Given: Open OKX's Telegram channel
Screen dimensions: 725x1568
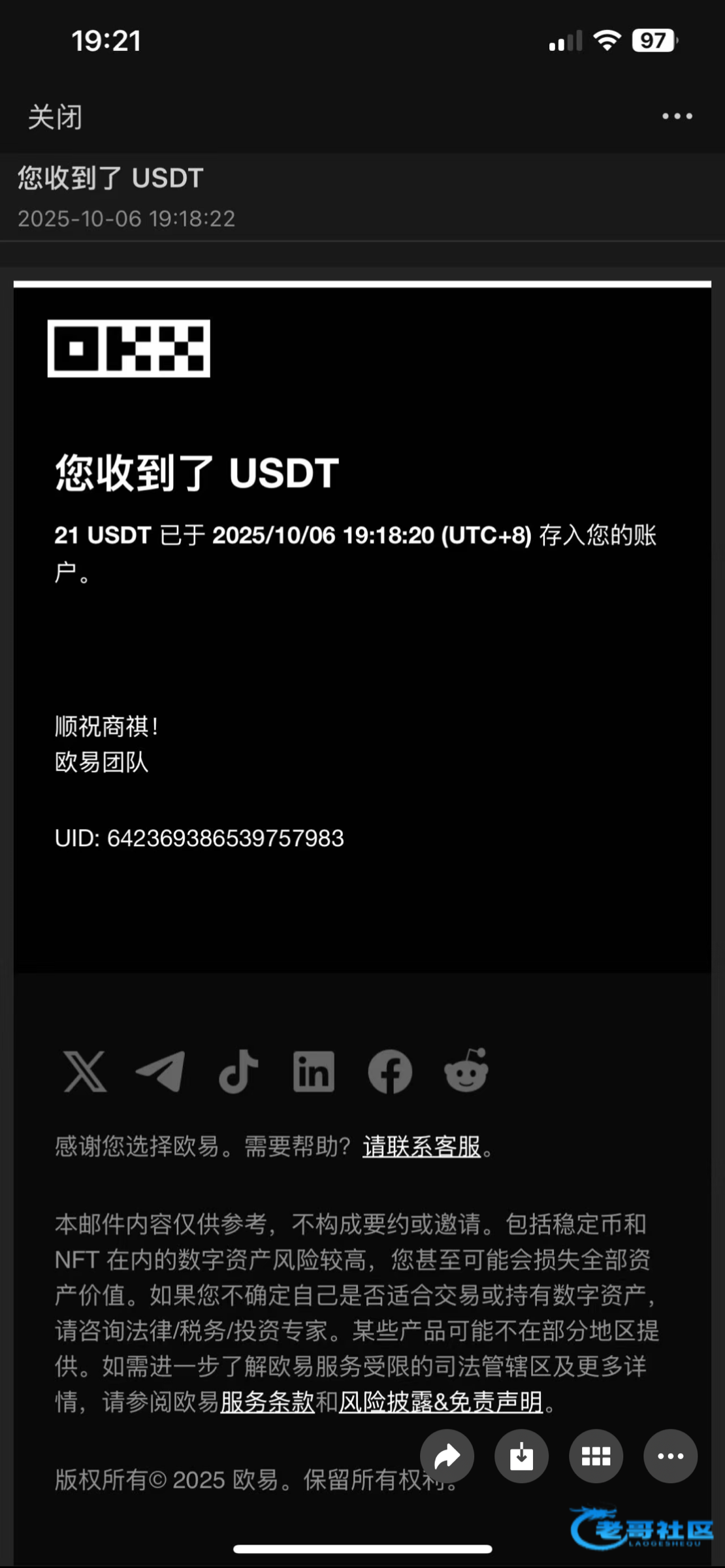Looking at the screenshot, I should pos(161,1071).
